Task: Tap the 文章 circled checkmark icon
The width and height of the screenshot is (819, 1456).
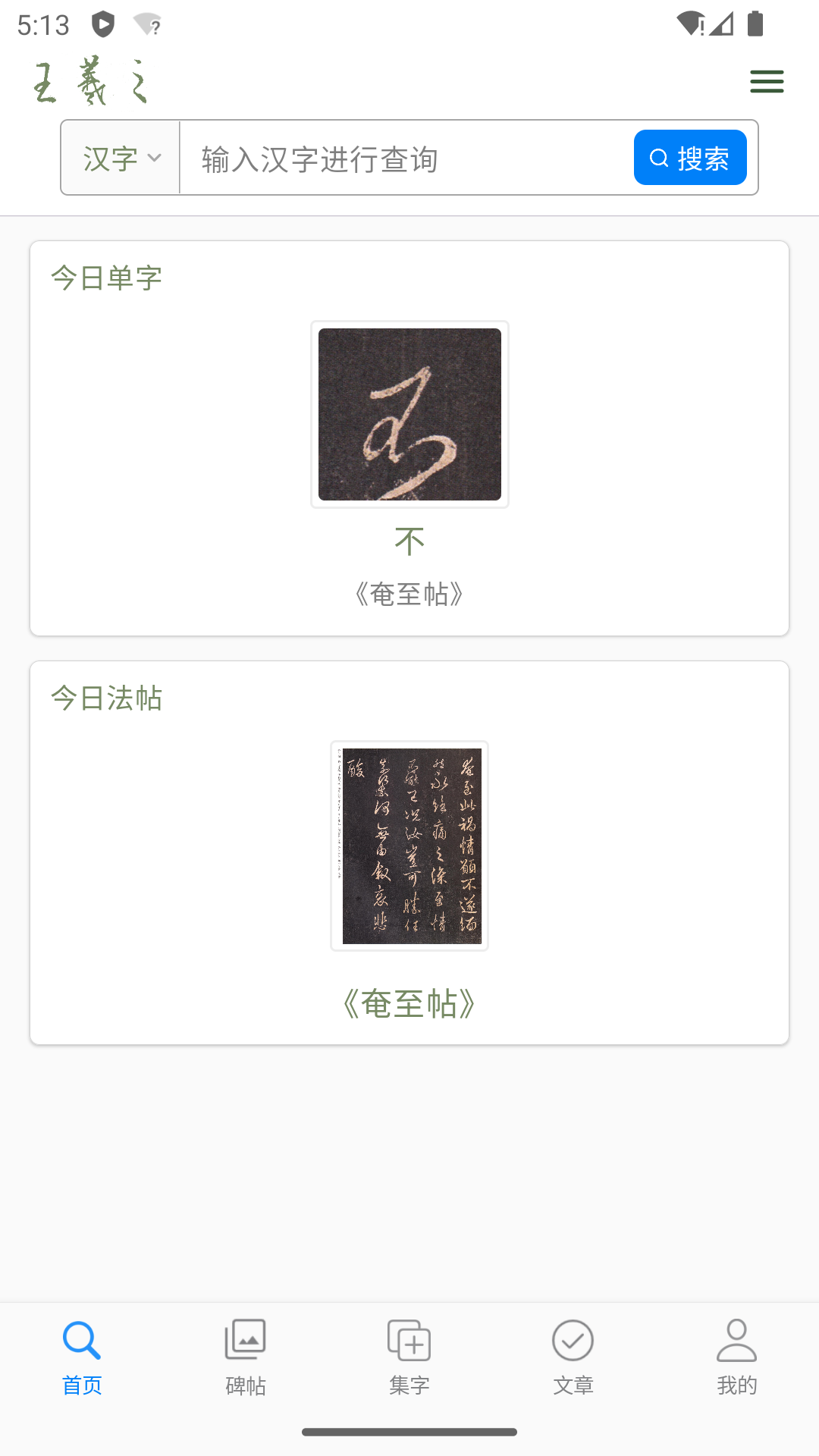Action: (573, 1341)
